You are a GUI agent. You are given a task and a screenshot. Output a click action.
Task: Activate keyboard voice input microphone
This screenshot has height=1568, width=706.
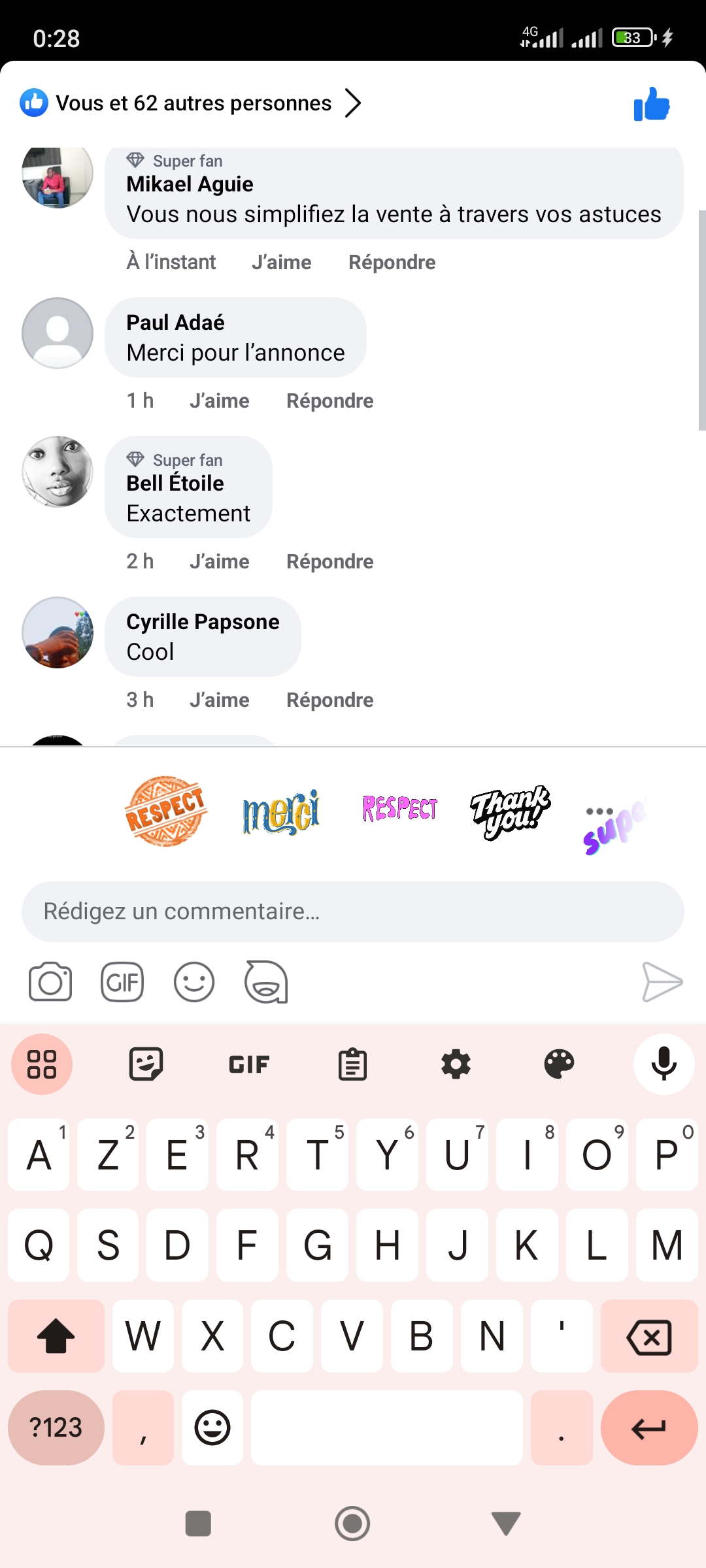pyautogui.click(x=664, y=1064)
